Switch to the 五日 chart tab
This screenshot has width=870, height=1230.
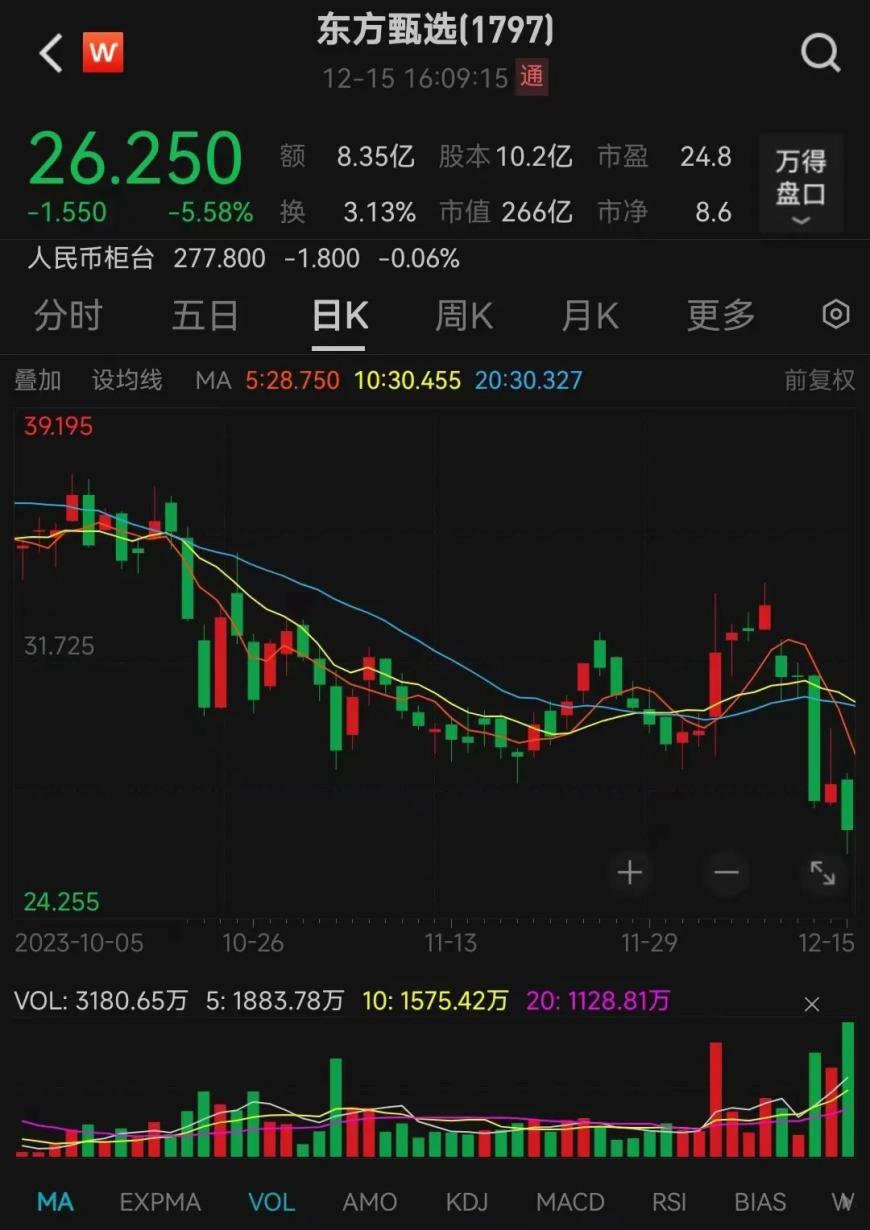(x=205, y=316)
